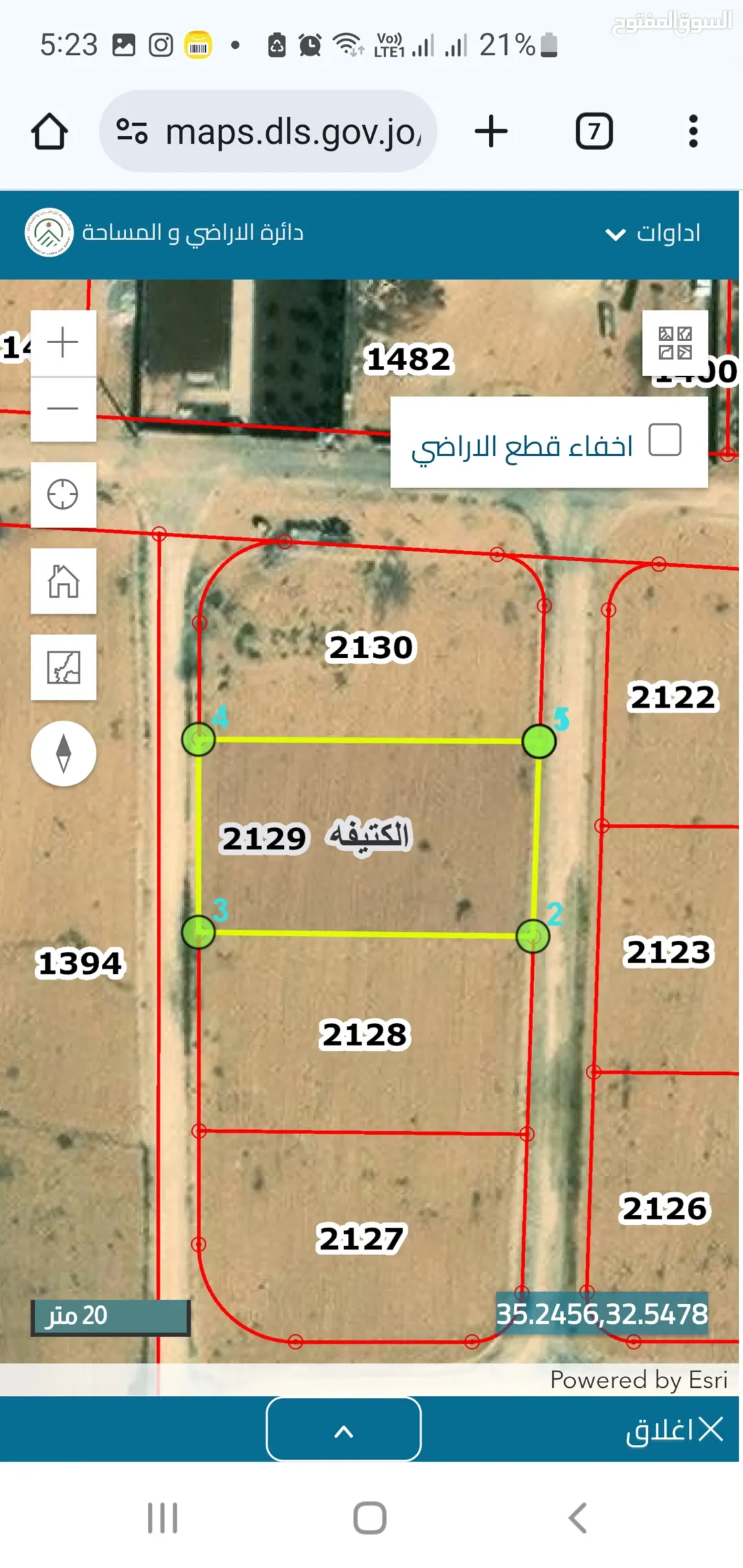743x1568 pixels.
Task: Expand the bottom panel with the up arrow
Action: tap(344, 1429)
